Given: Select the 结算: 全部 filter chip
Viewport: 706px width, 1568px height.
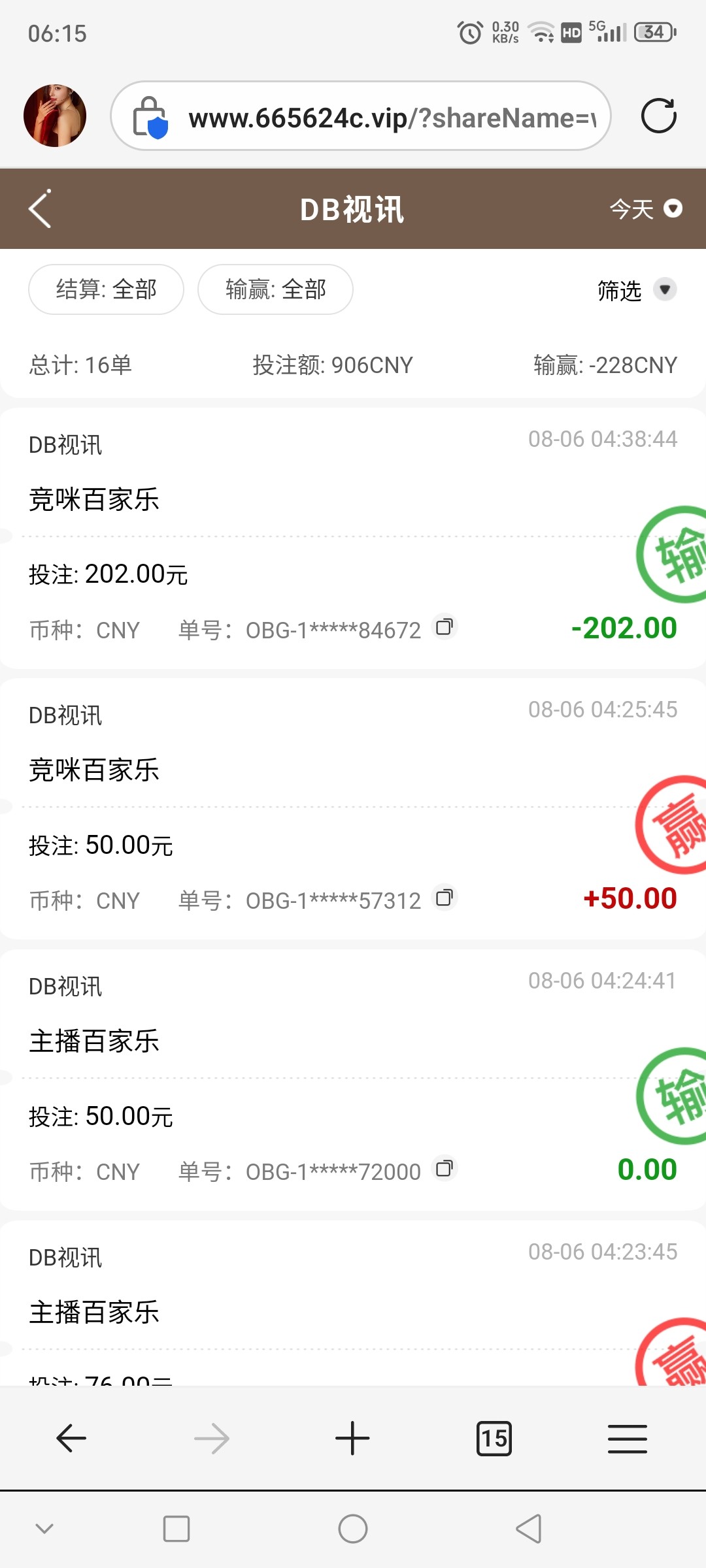Looking at the screenshot, I should pyautogui.click(x=106, y=289).
